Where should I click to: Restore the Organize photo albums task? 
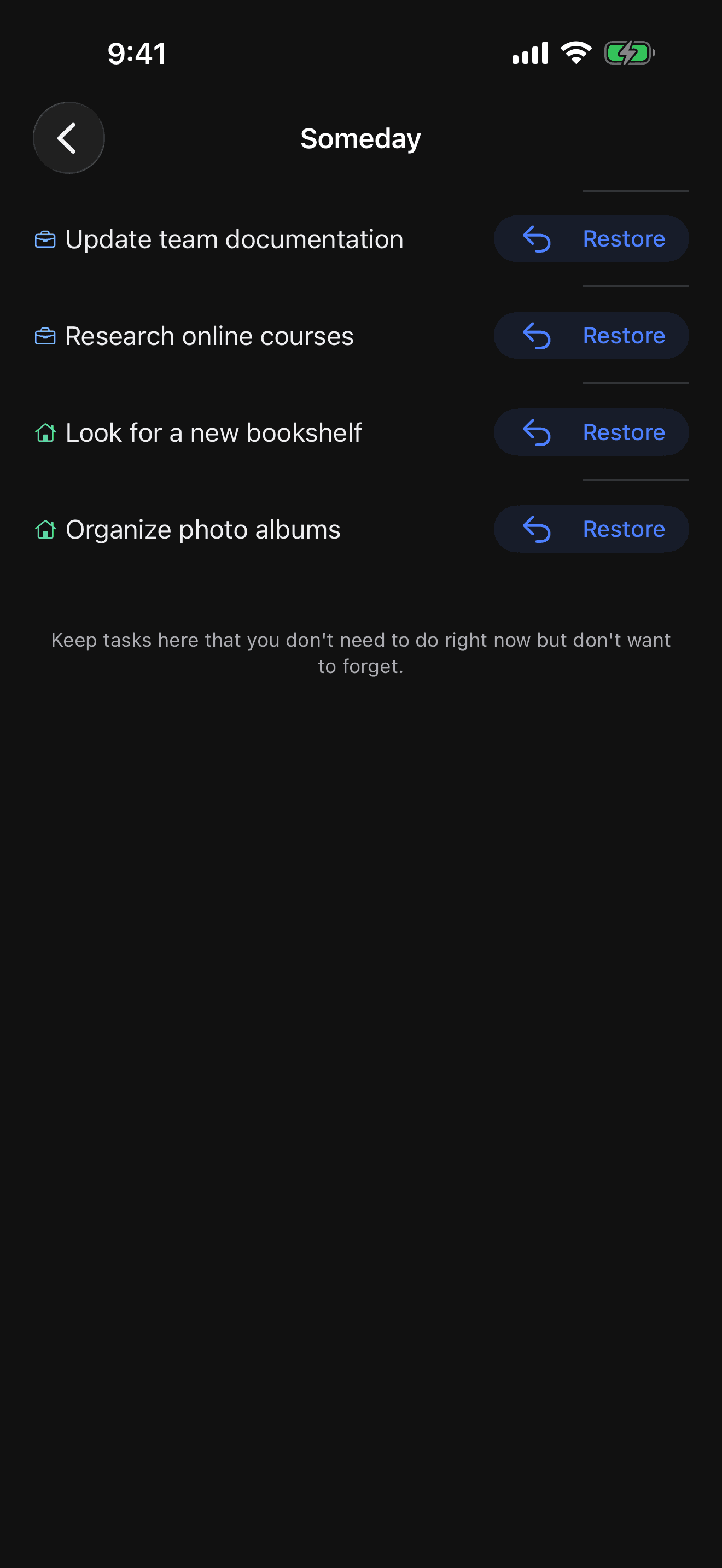coord(591,529)
